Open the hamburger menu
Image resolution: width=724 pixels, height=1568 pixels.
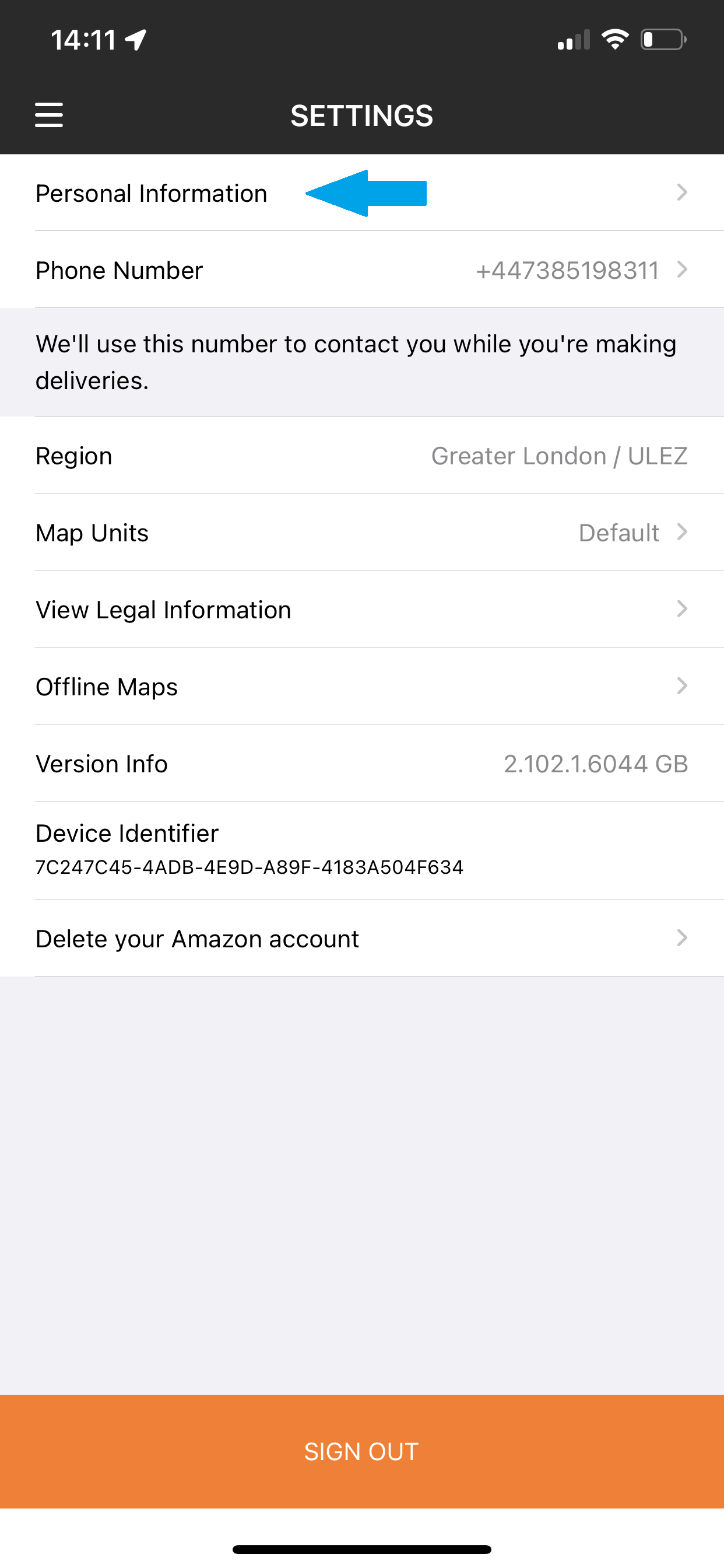coord(48,115)
